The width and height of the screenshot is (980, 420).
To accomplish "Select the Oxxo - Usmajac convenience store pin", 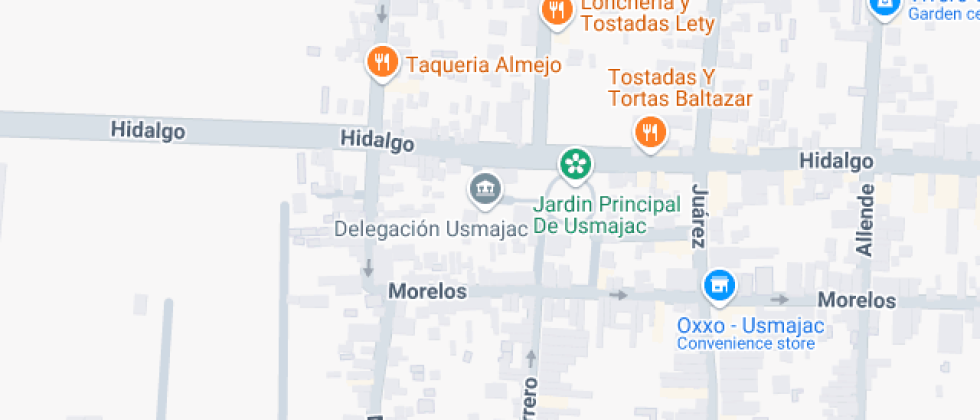I will tap(717, 287).
